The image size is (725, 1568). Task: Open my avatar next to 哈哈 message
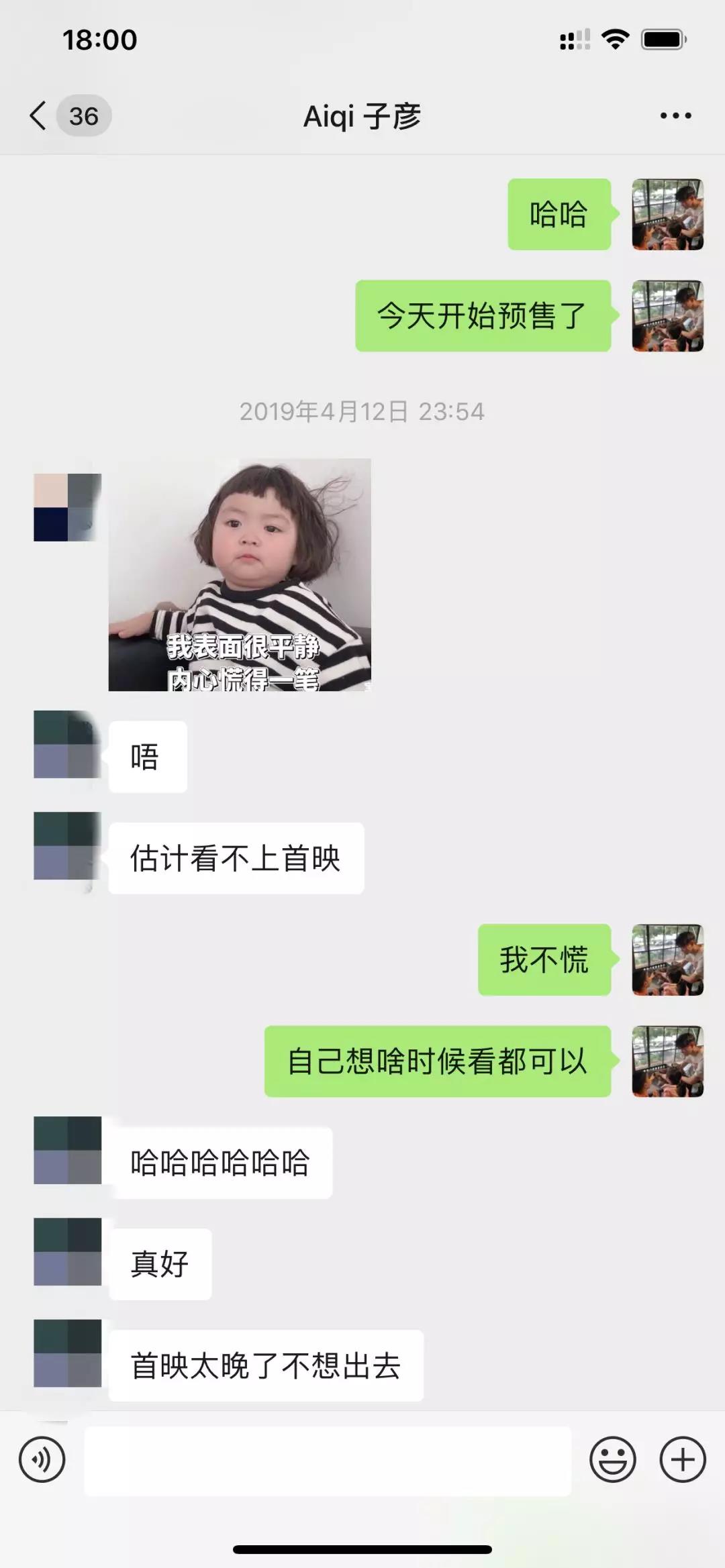(x=667, y=214)
